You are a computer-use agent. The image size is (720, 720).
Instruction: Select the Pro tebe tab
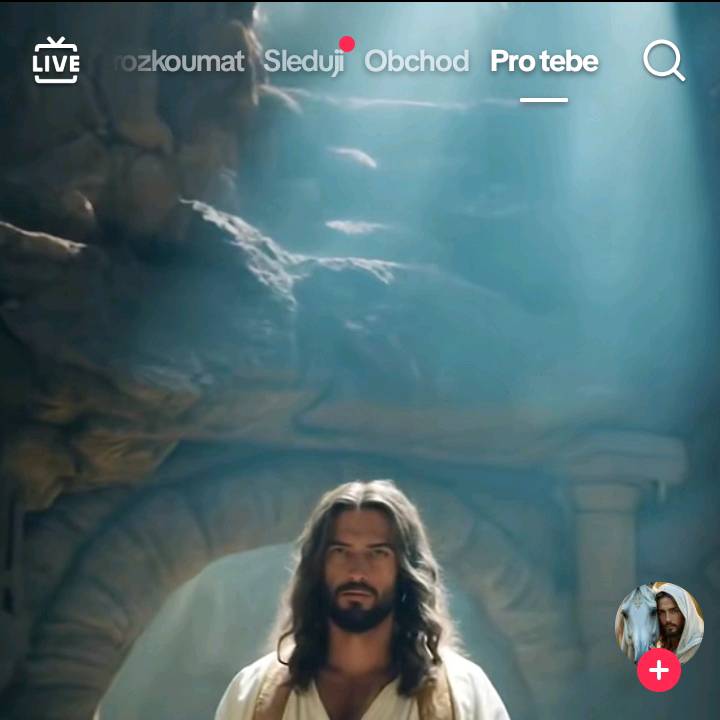pyautogui.click(x=544, y=61)
